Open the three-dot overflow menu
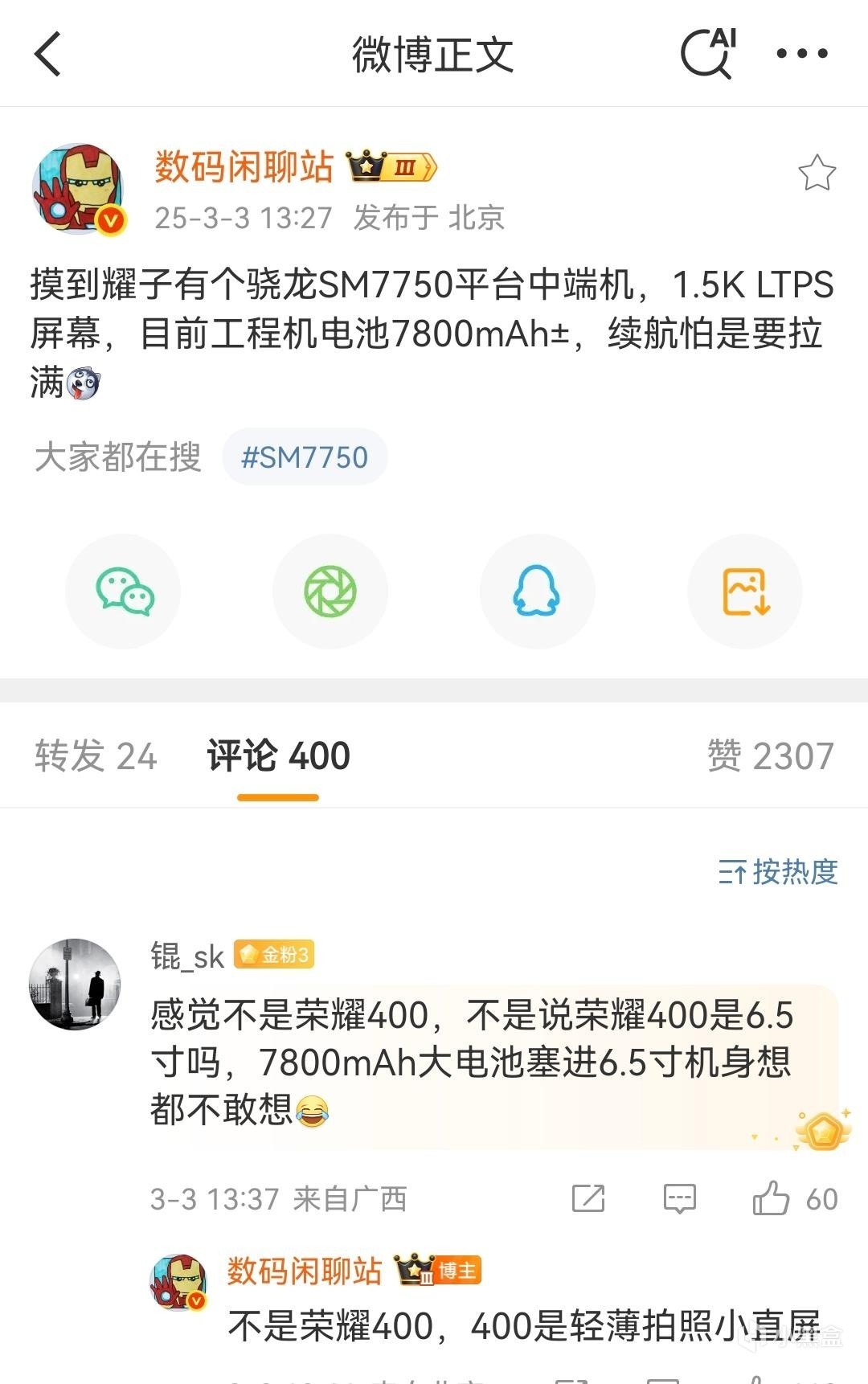Screen dimensions: 868x1384 coord(801,54)
